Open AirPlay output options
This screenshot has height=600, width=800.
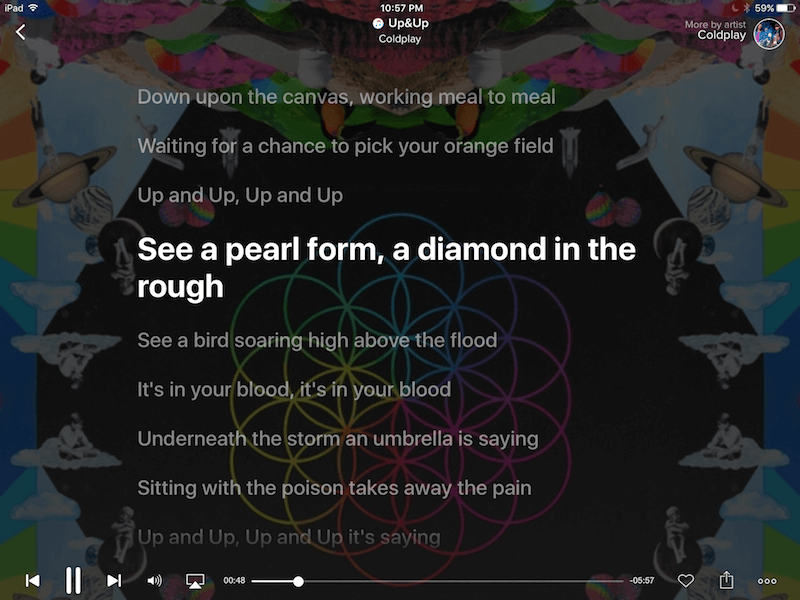195,580
